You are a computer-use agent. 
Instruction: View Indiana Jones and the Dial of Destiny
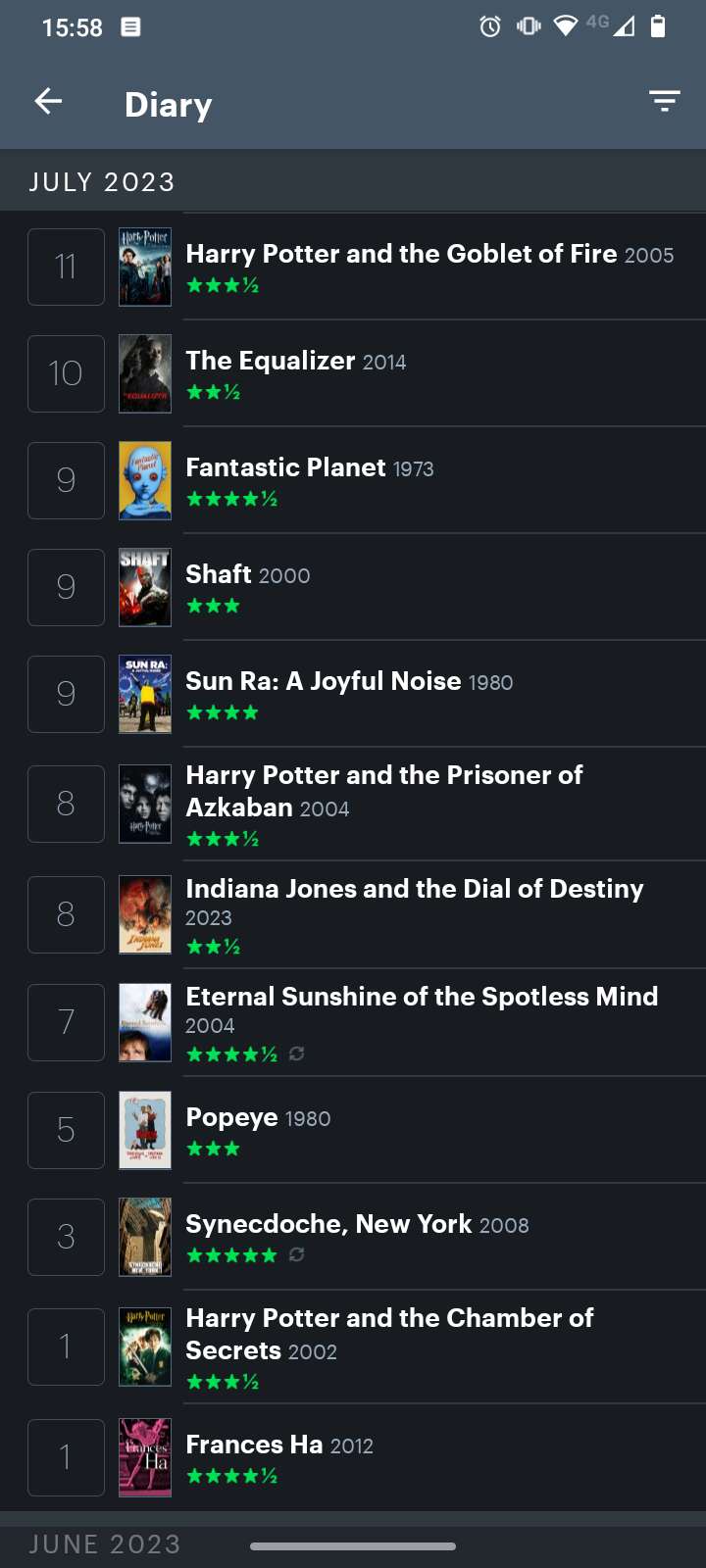pos(414,890)
